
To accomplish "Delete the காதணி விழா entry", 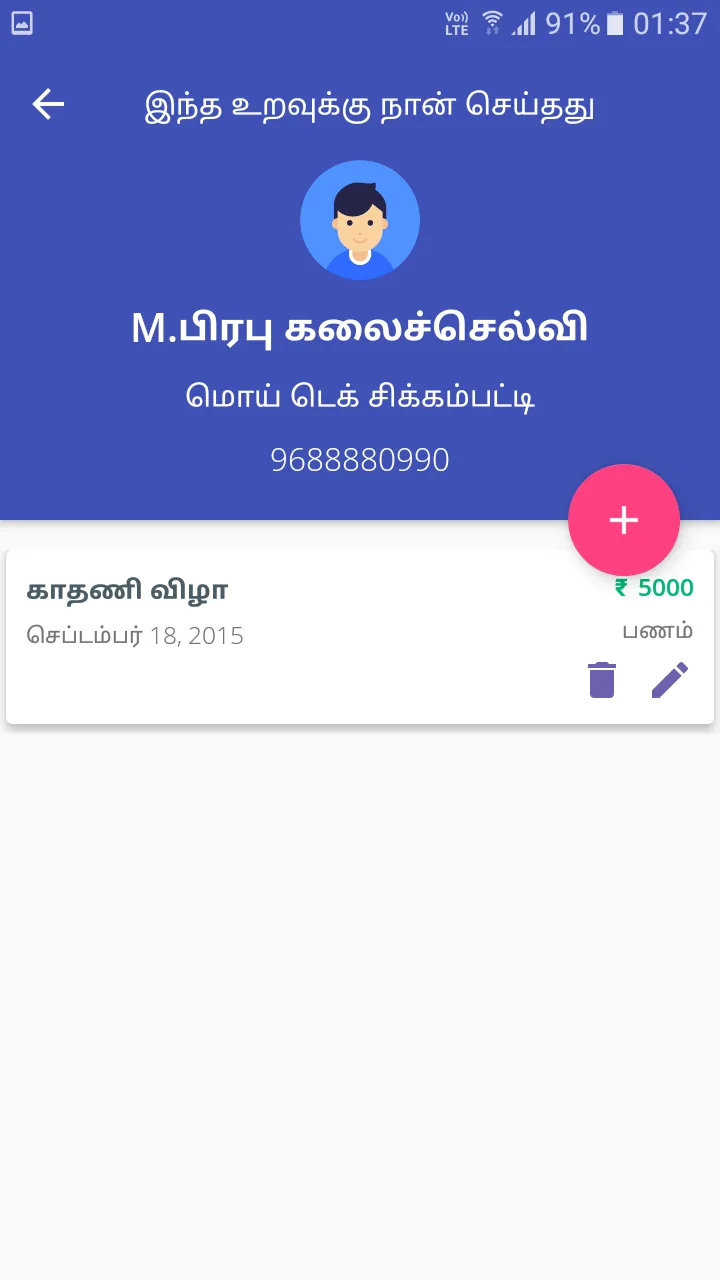I will 602,680.
